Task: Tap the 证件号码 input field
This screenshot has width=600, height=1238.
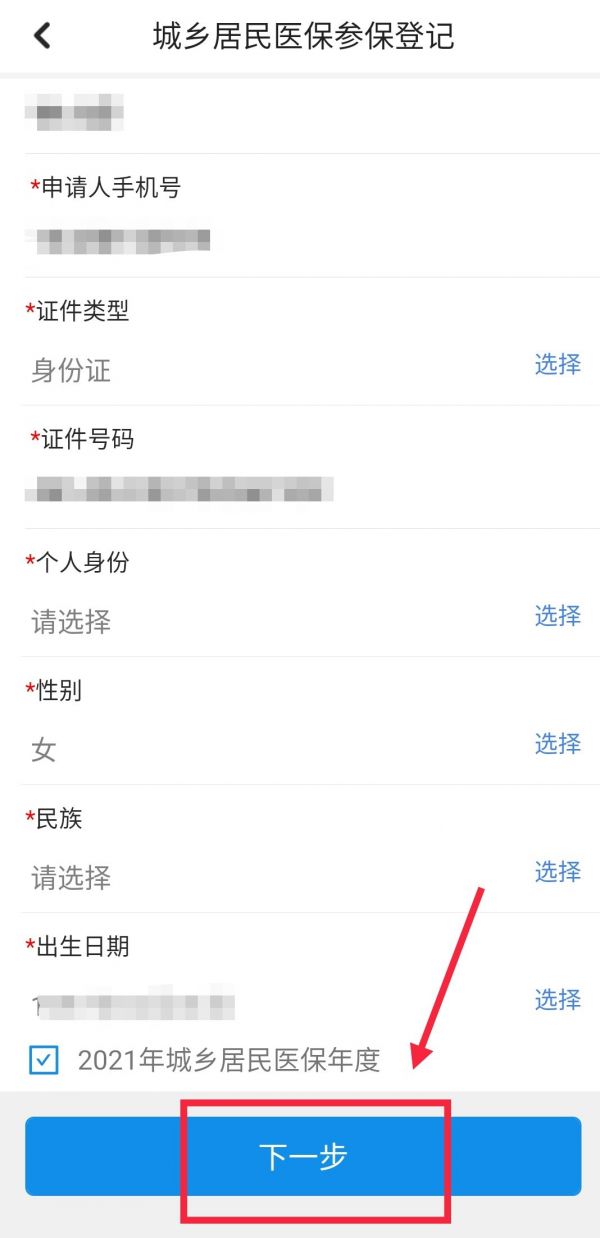Action: pos(180,489)
